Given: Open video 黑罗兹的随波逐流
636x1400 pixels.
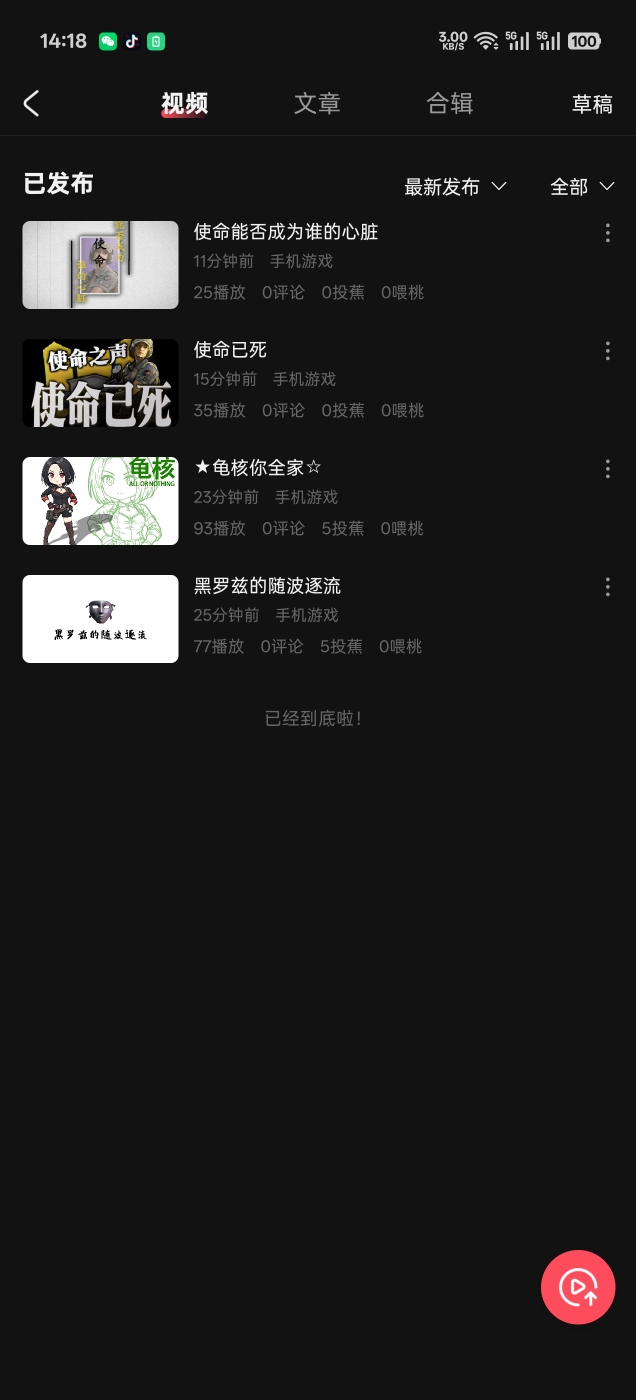Looking at the screenshot, I should (267, 586).
